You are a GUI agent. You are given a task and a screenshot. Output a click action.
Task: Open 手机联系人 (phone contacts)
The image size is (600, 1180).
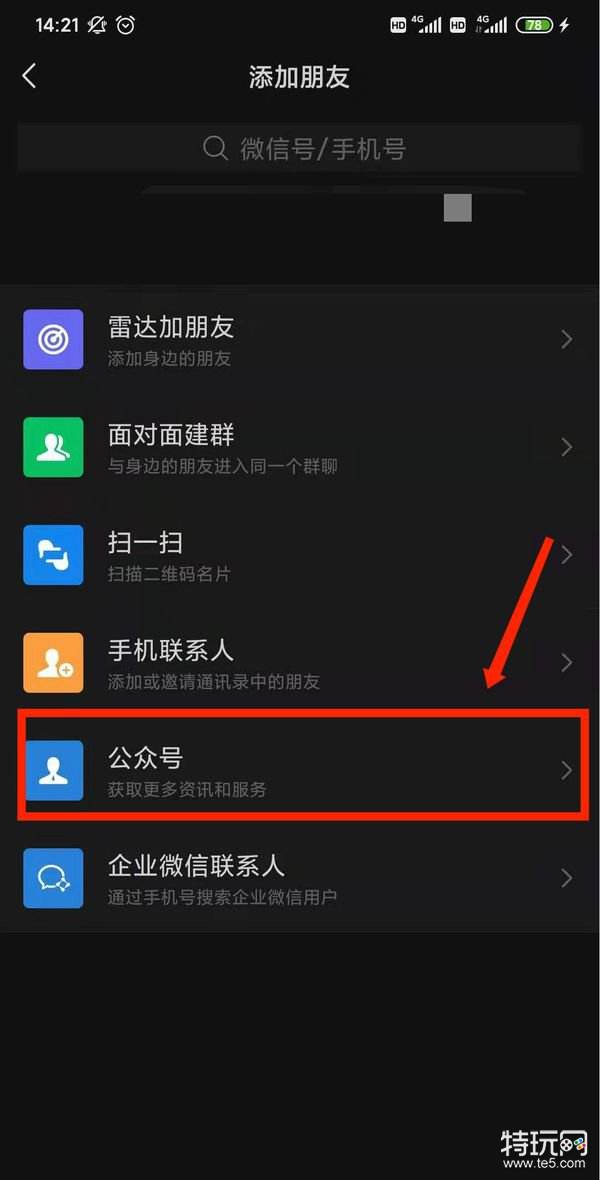tap(300, 662)
